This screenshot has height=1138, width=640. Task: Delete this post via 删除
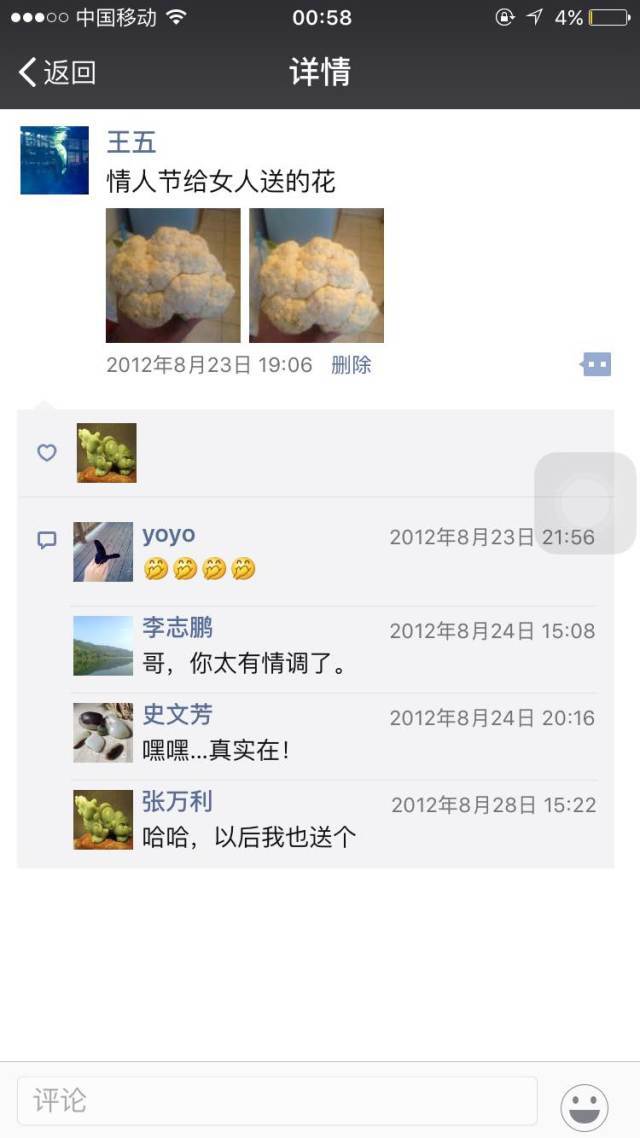click(x=351, y=365)
